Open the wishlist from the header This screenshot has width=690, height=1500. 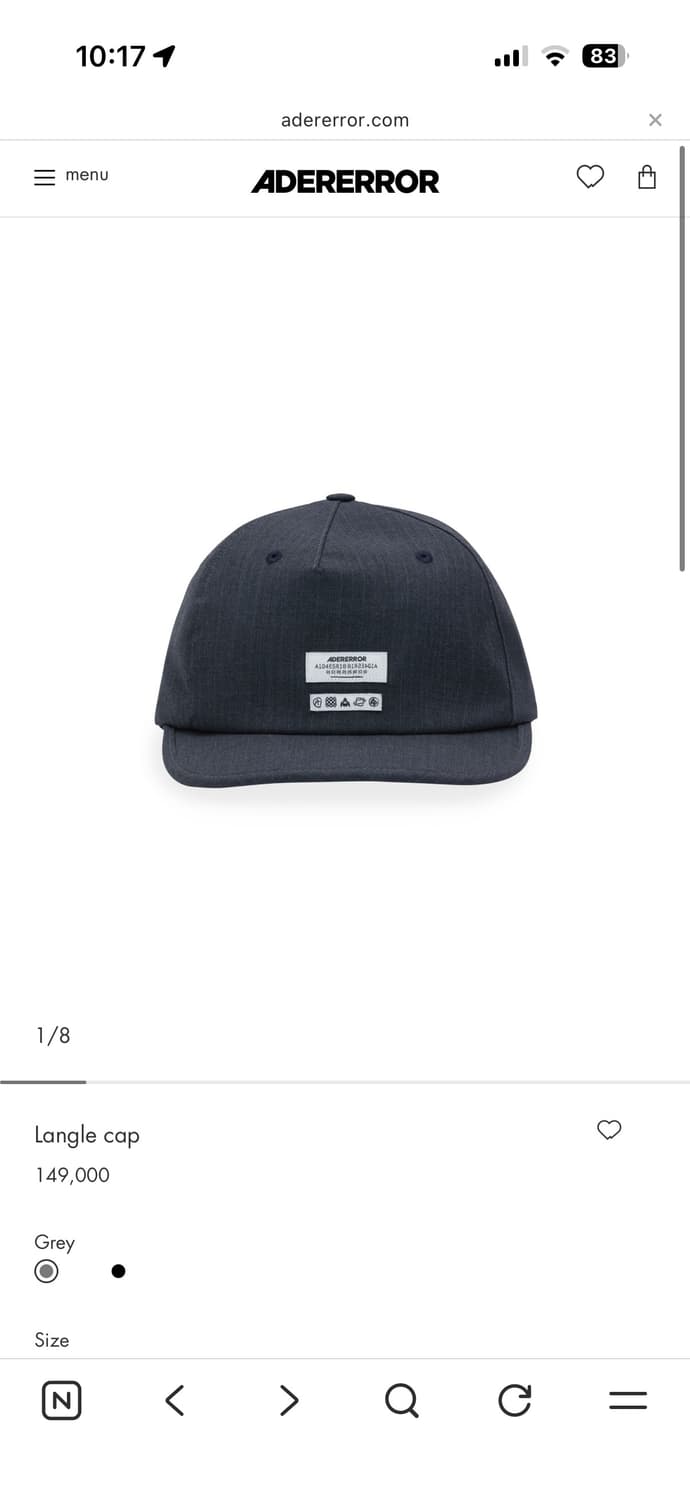coord(590,178)
